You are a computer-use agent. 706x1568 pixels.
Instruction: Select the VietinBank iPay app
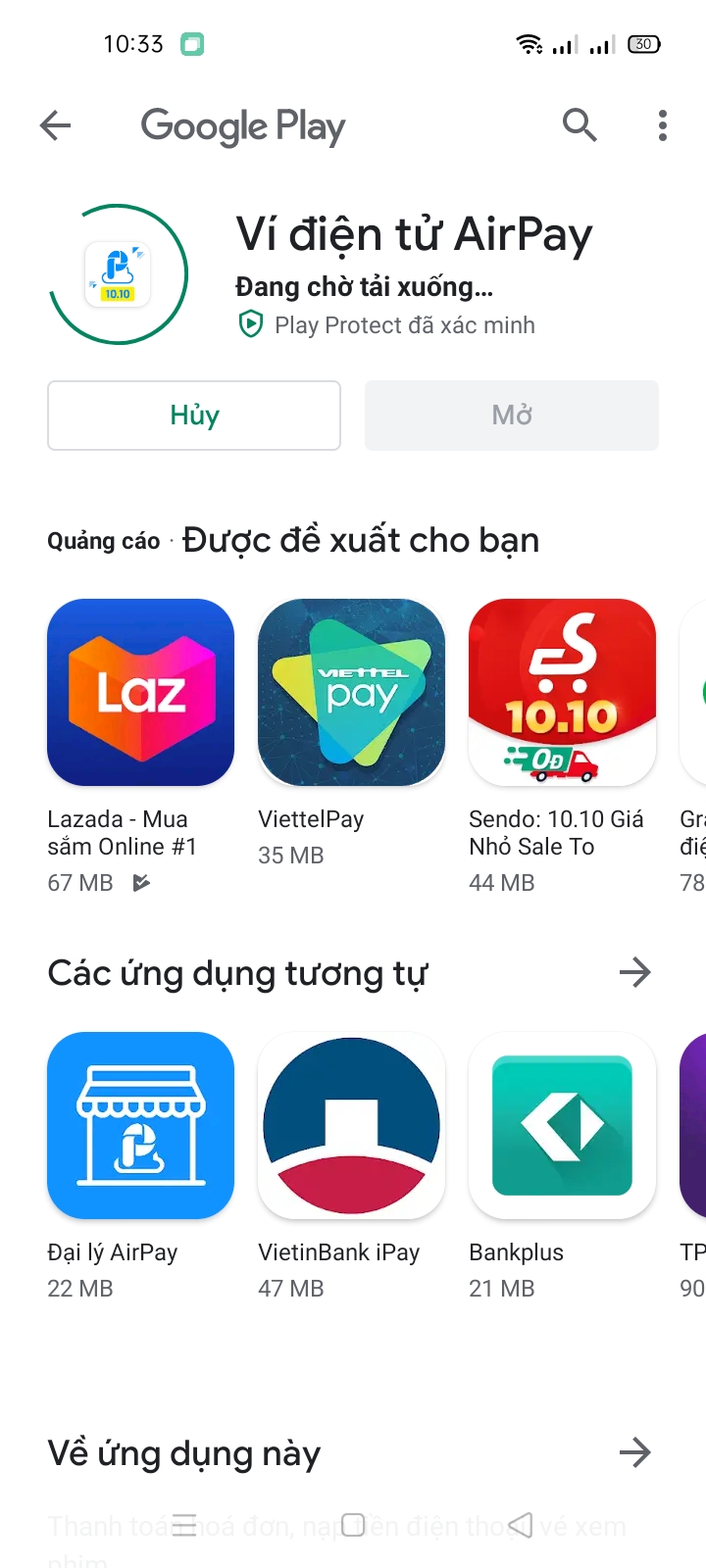click(351, 1125)
